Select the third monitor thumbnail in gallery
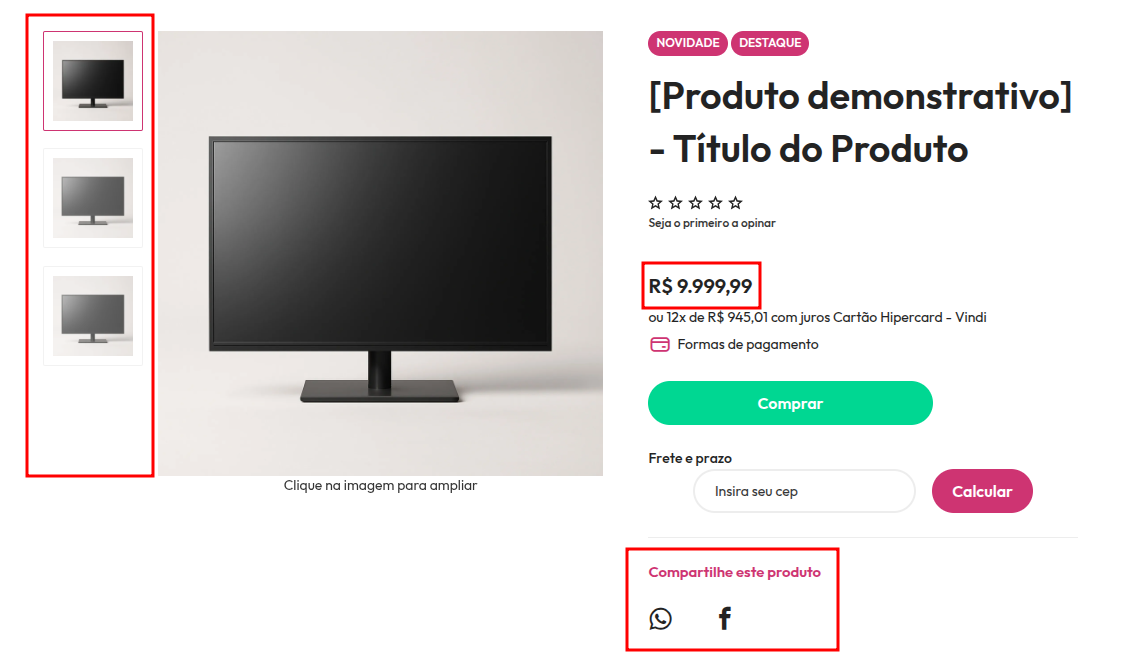Screen dimensions: 1133x658 [93, 315]
